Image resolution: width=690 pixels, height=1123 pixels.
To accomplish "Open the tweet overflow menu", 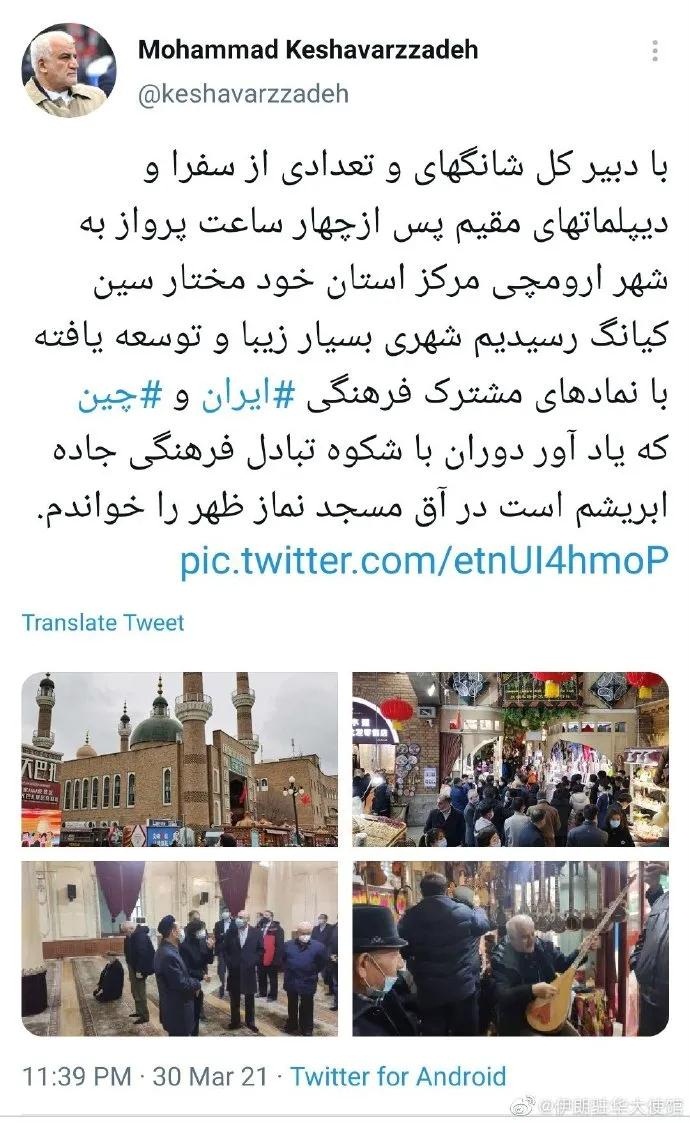I will pyautogui.click(x=655, y=51).
